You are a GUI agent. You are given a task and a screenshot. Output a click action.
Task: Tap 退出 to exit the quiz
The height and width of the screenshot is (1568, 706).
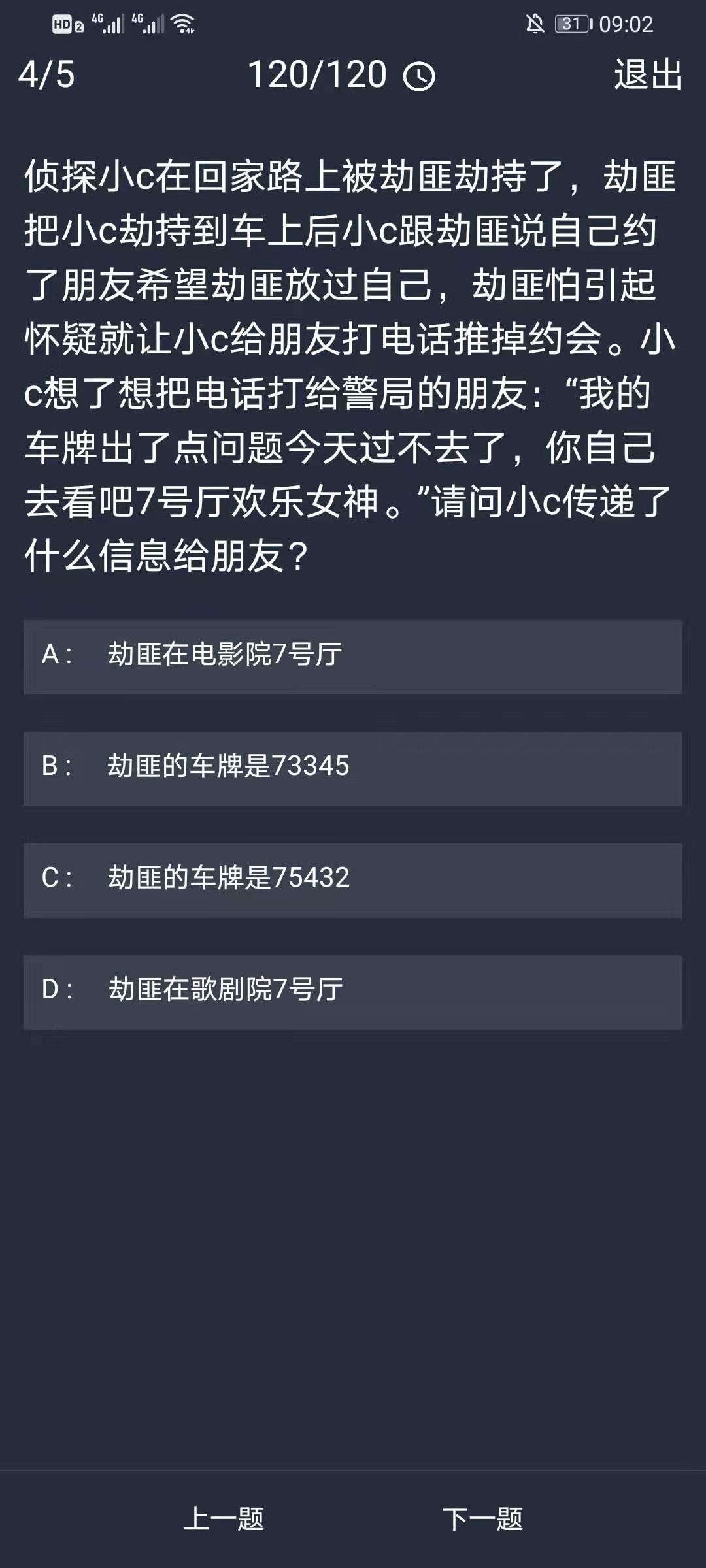(648, 74)
